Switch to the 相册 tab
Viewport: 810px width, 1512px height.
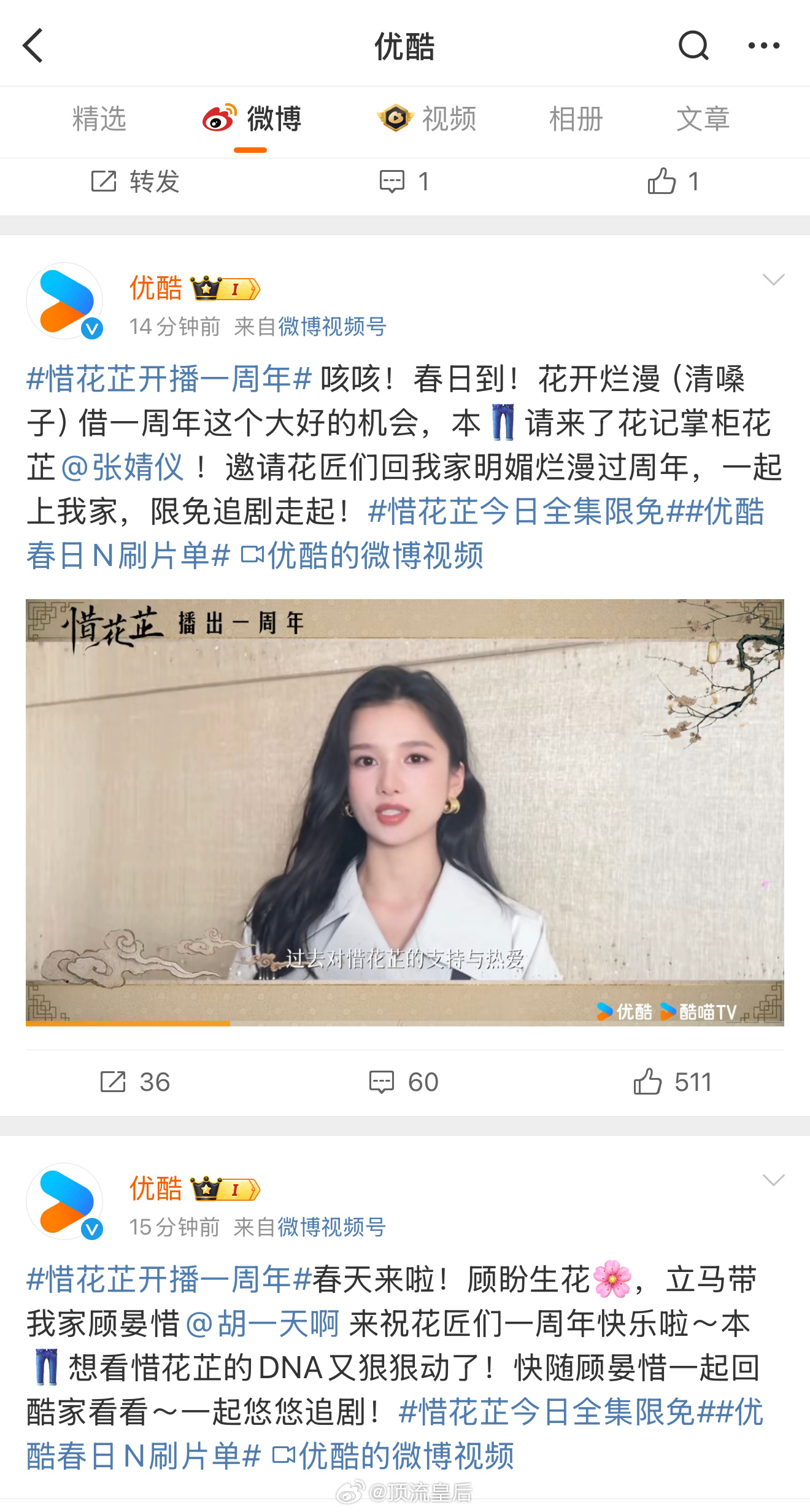pyautogui.click(x=576, y=118)
